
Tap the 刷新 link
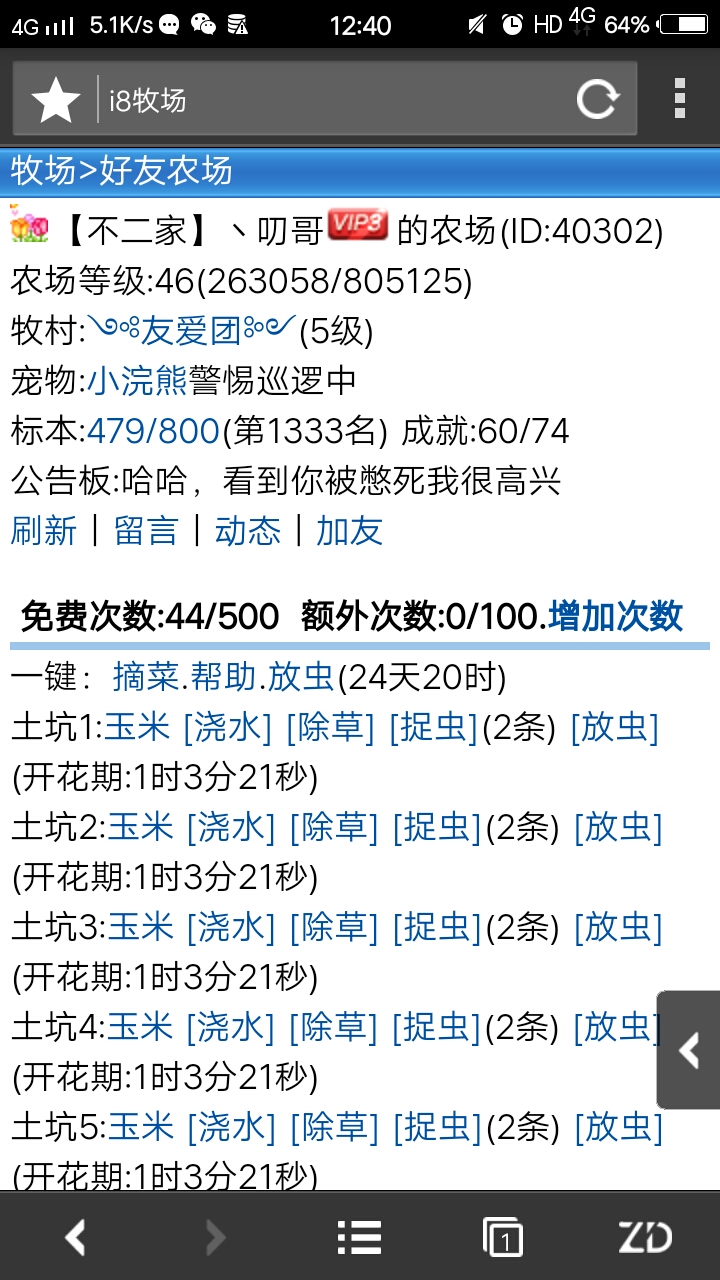[44, 530]
